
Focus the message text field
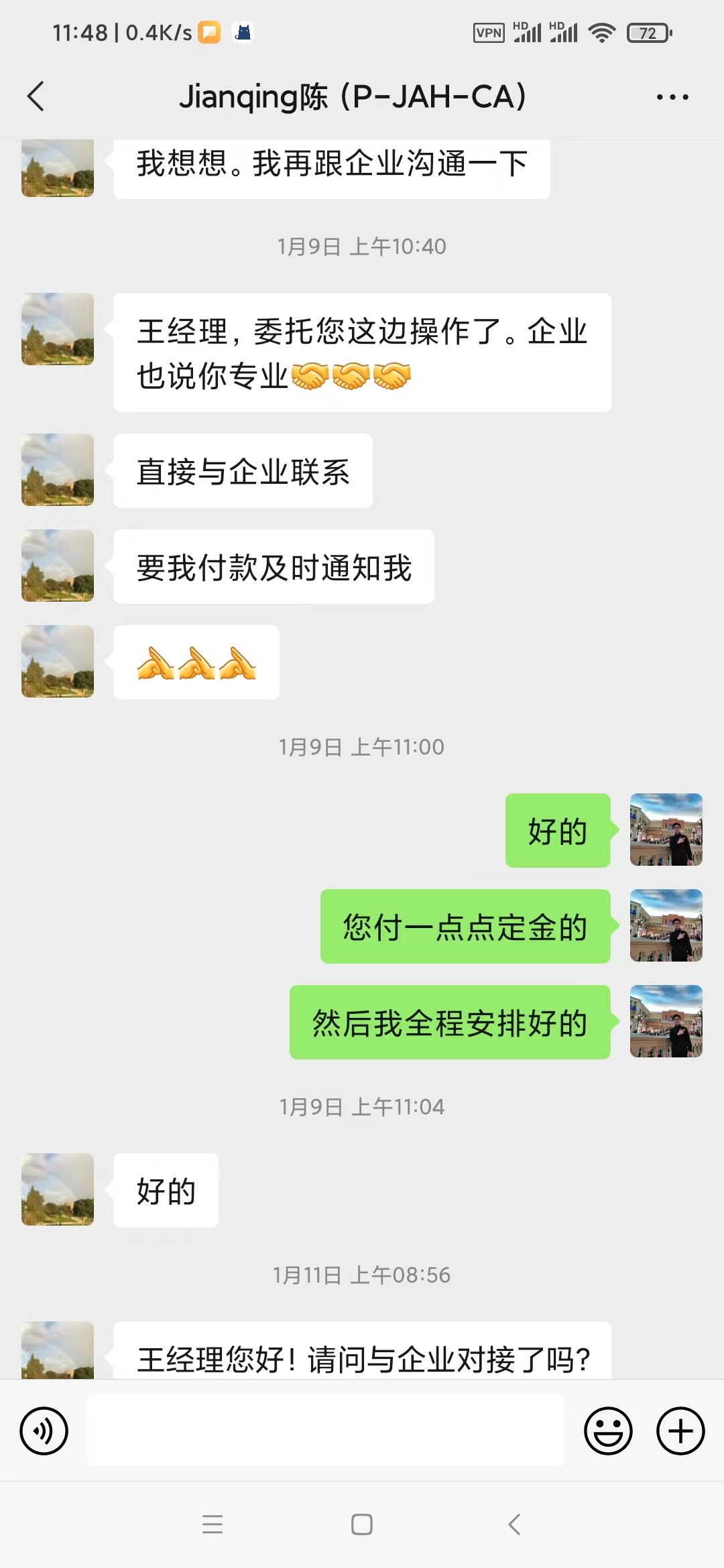[326, 1431]
